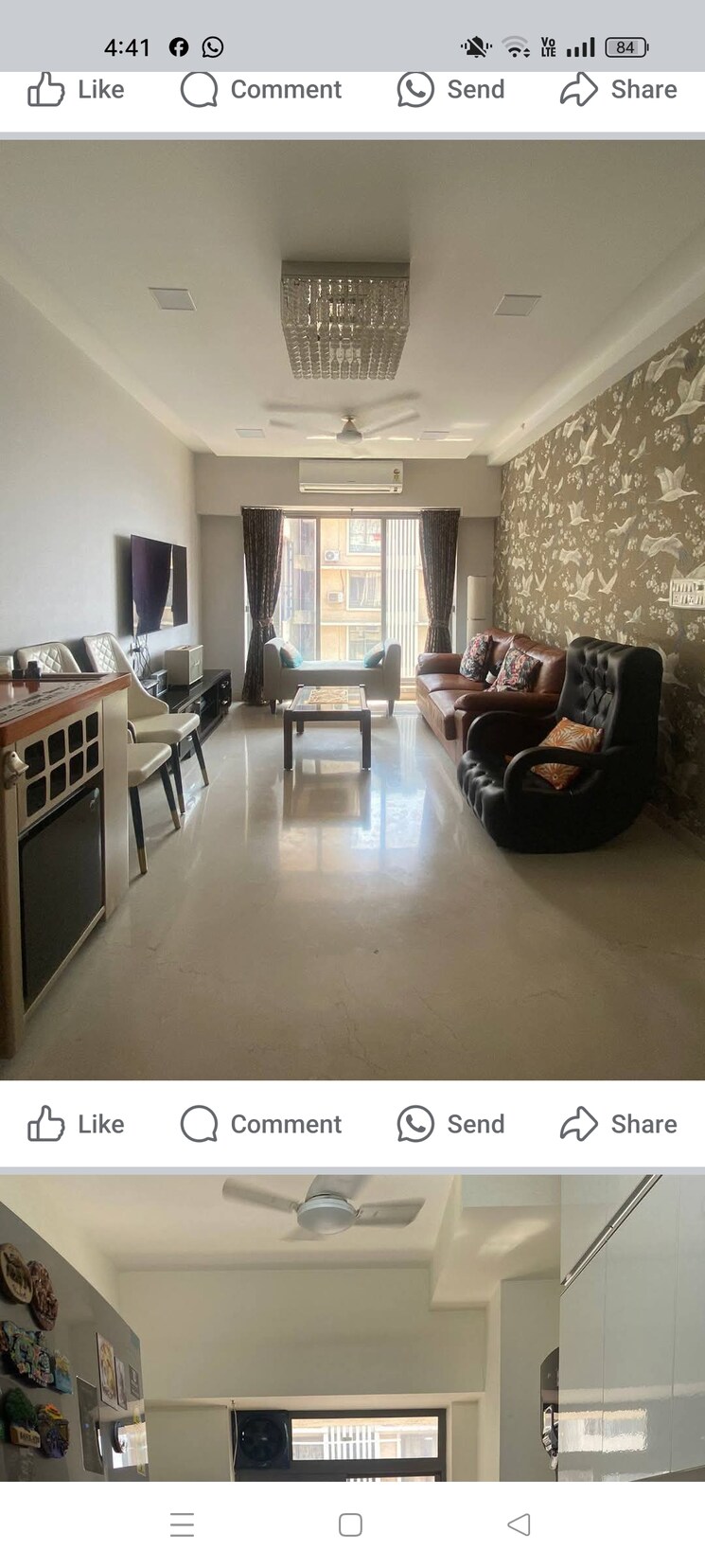The height and width of the screenshot is (1568, 705).
Task: Tap the Send button on the first post
Action: [451, 90]
